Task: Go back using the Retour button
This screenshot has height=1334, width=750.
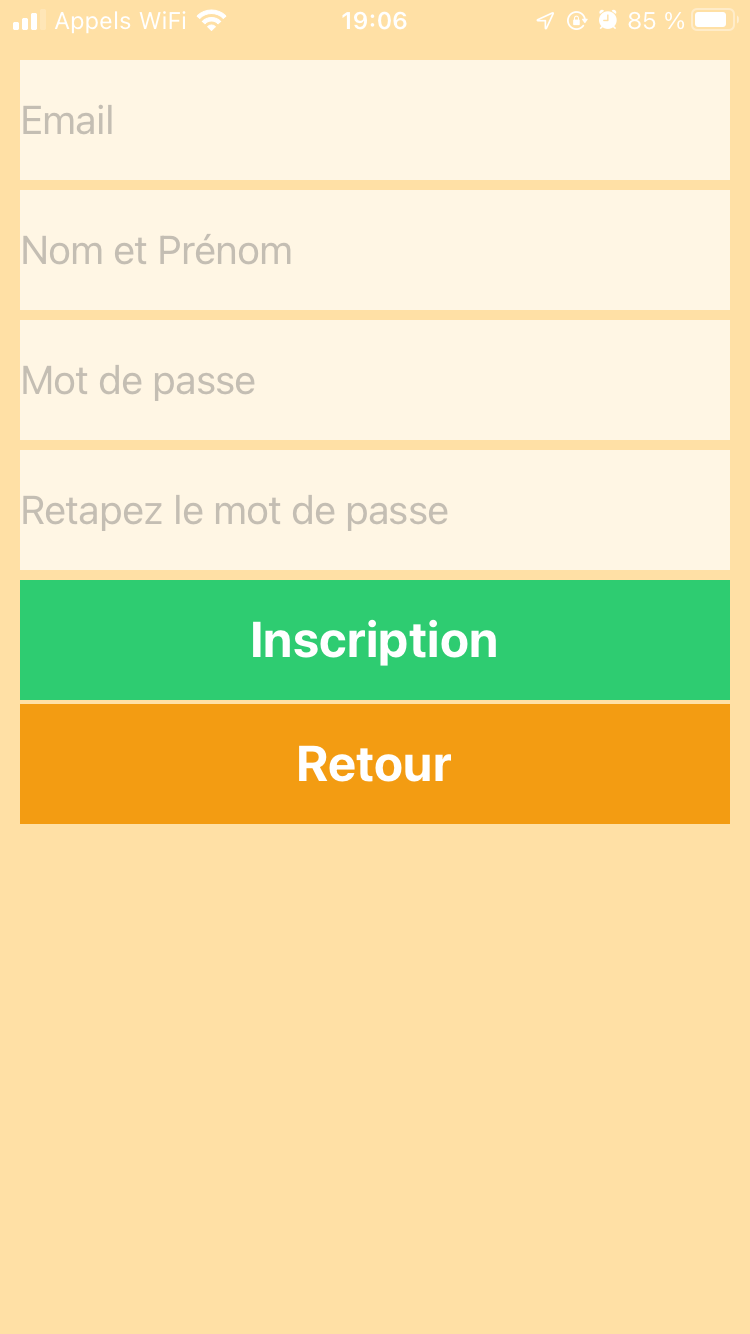Action: [375, 764]
